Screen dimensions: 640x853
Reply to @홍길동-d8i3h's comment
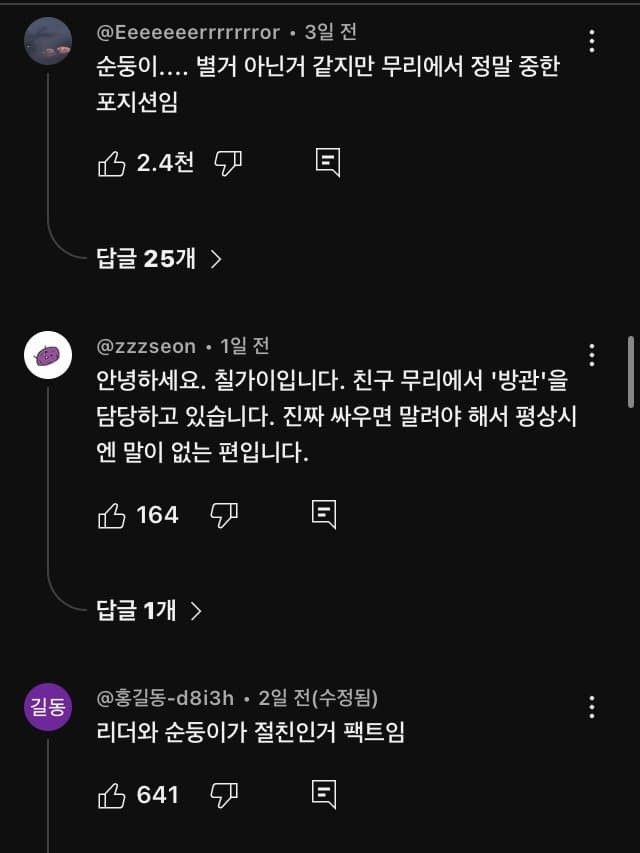coord(323,795)
